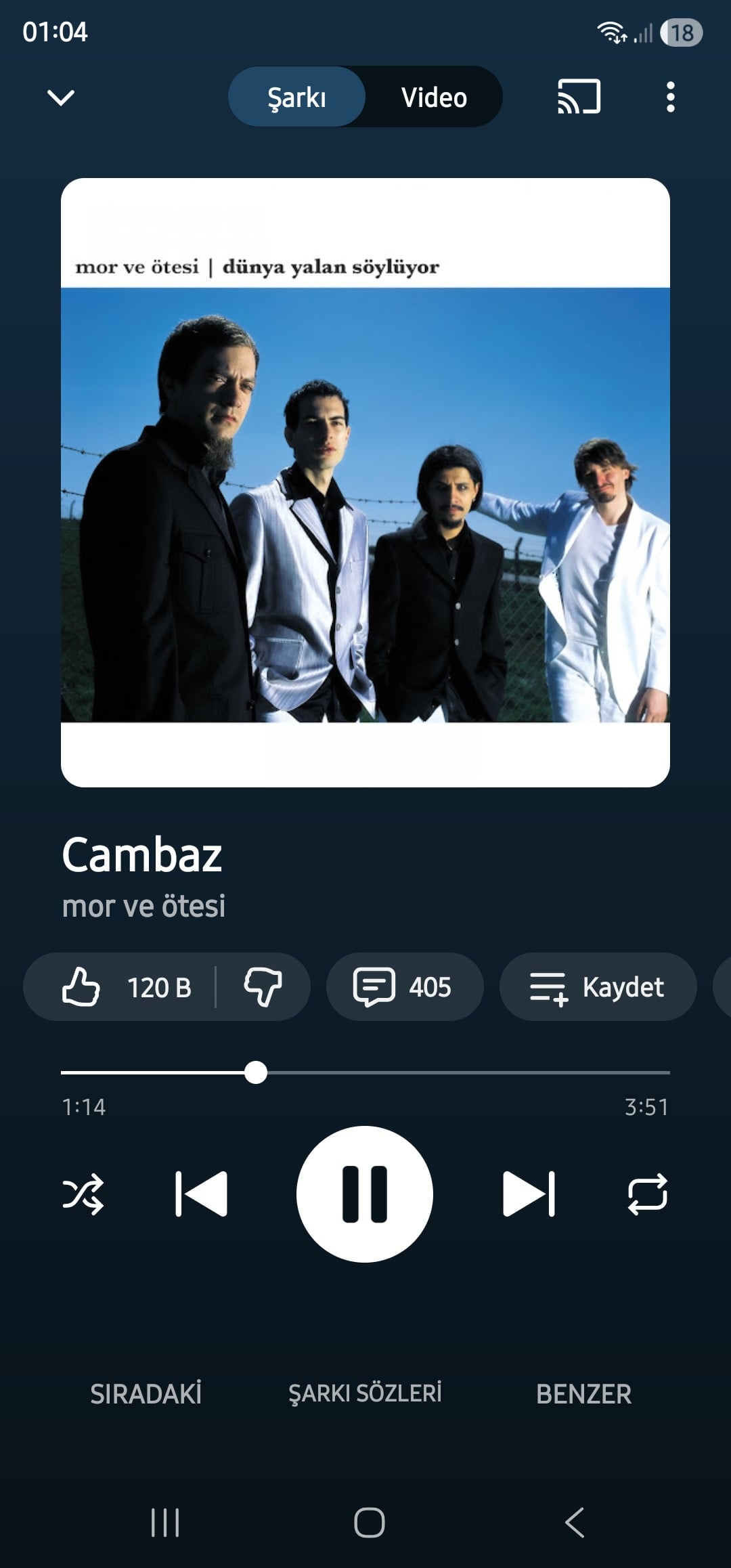Open the three-dot overflow menu
Viewport: 731px width, 1568px height.
[x=670, y=97]
